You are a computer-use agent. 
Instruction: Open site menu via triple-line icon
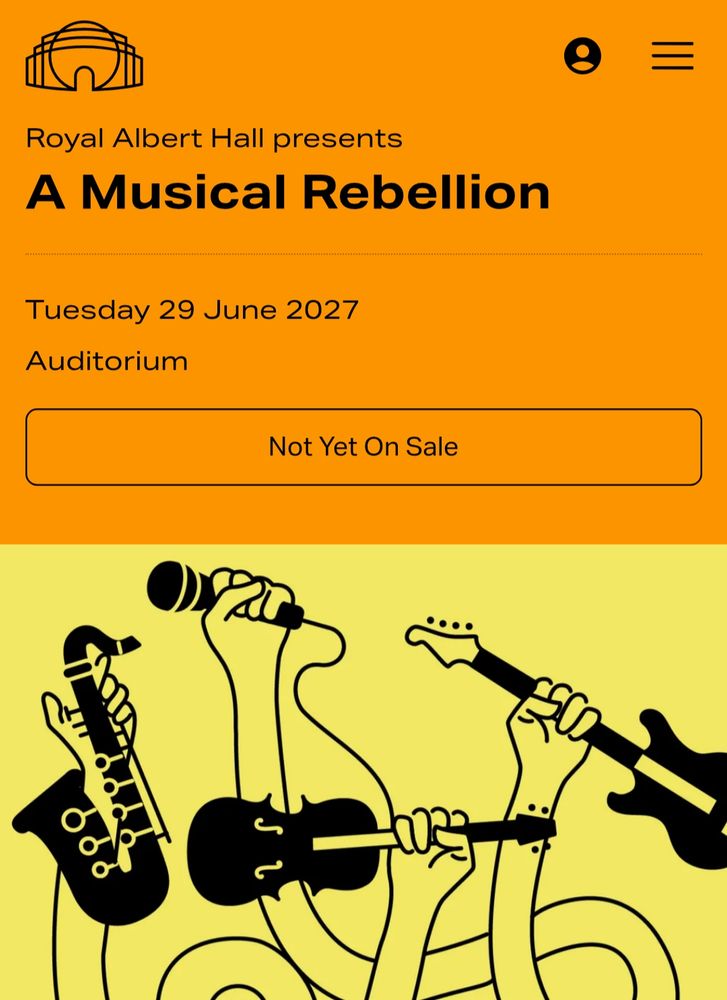(x=672, y=57)
